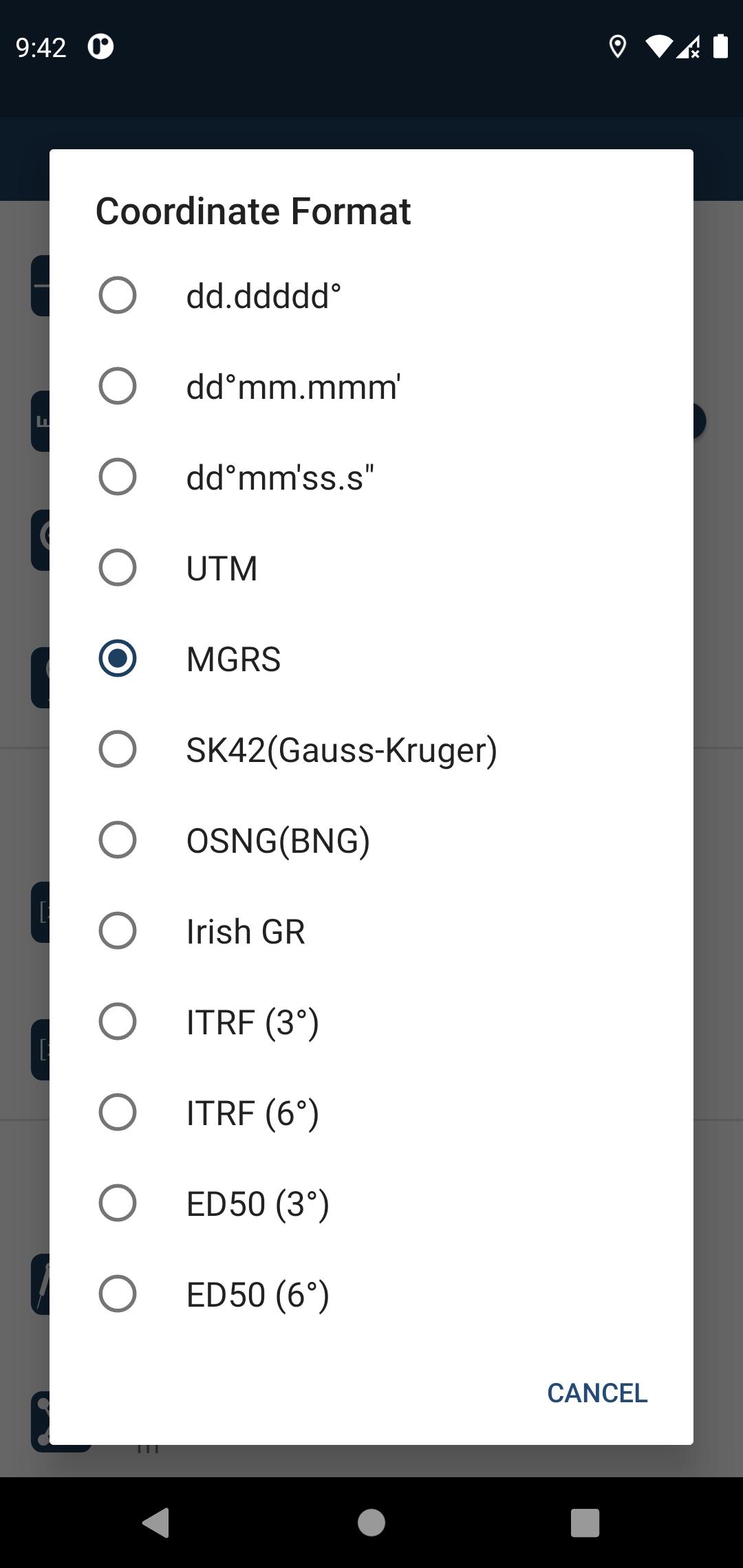The height and width of the screenshot is (1568, 743).
Task: Choose ED50 (3°) format
Action: click(371, 1203)
